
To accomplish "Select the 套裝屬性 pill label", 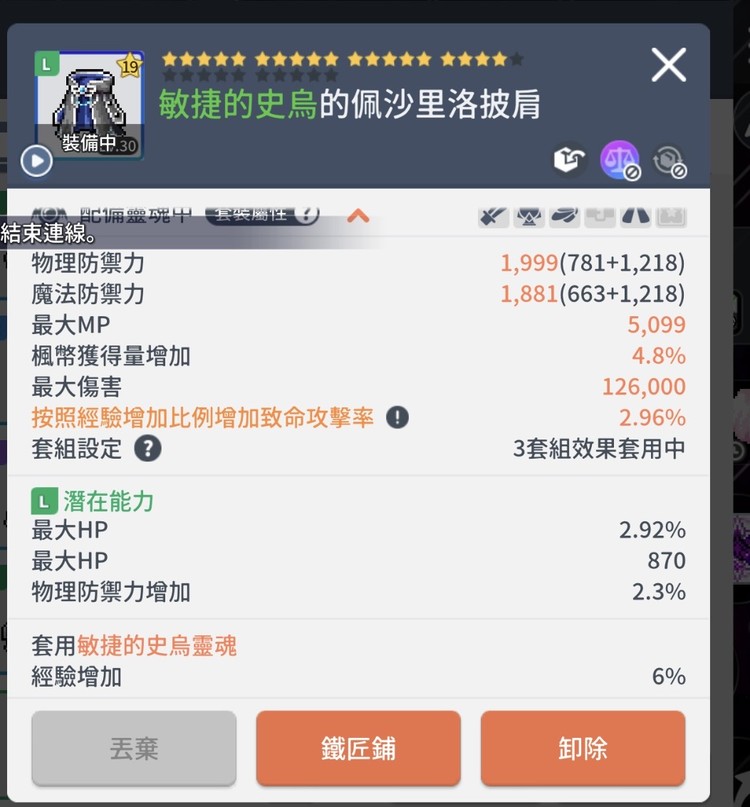I will (x=255, y=211).
